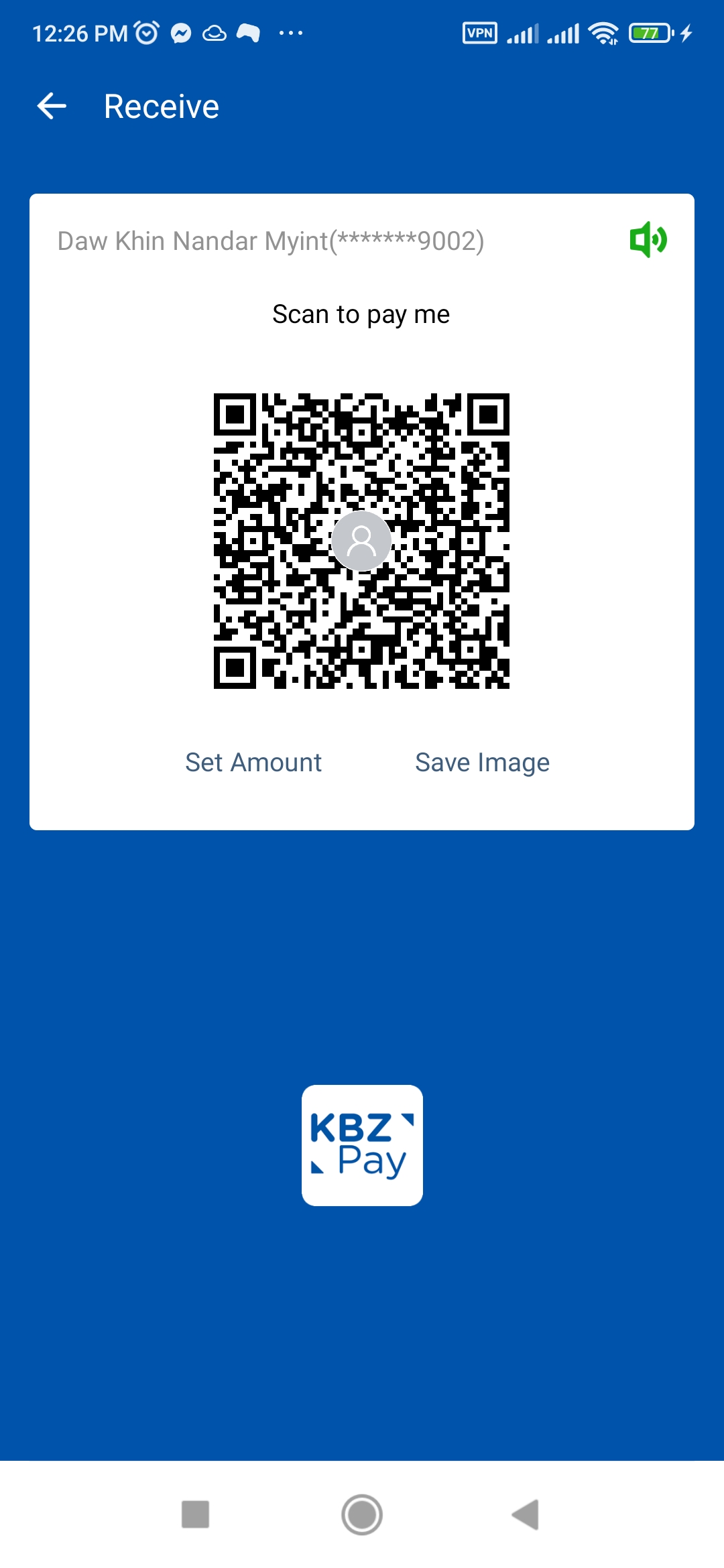Image resolution: width=724 pixels, height=1568 pixels.
Task: Tap the system back triangle
Action: tap(526, 1514)
